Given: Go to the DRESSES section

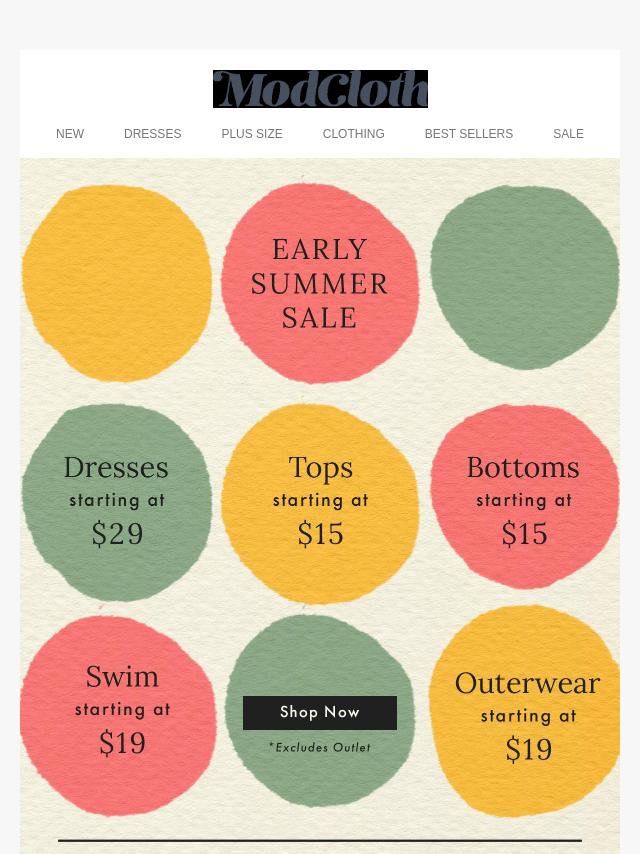Looking at the screenshot, I should point(152,134).
